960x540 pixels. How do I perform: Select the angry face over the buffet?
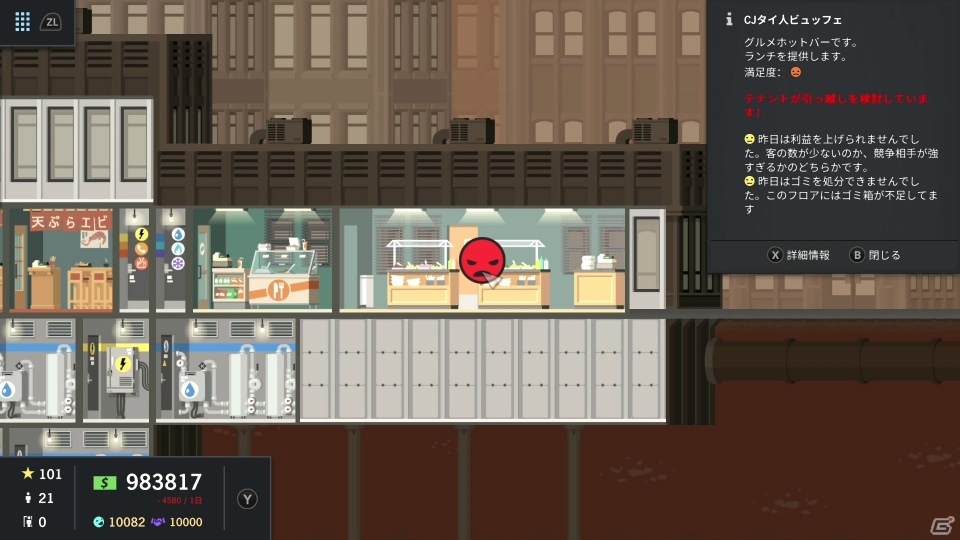click(482, 260)
